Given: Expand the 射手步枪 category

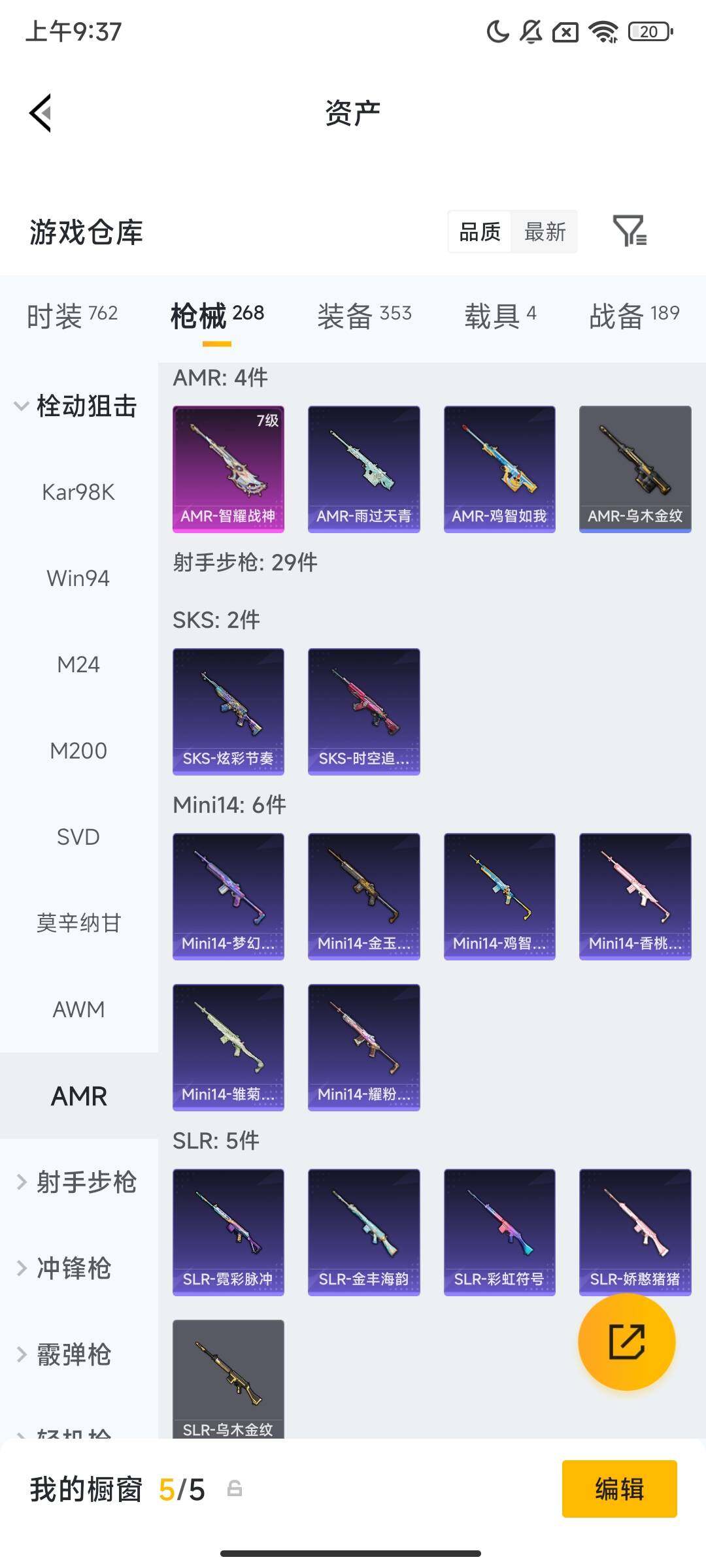Looking at the screenshot, I should 77,1182.
